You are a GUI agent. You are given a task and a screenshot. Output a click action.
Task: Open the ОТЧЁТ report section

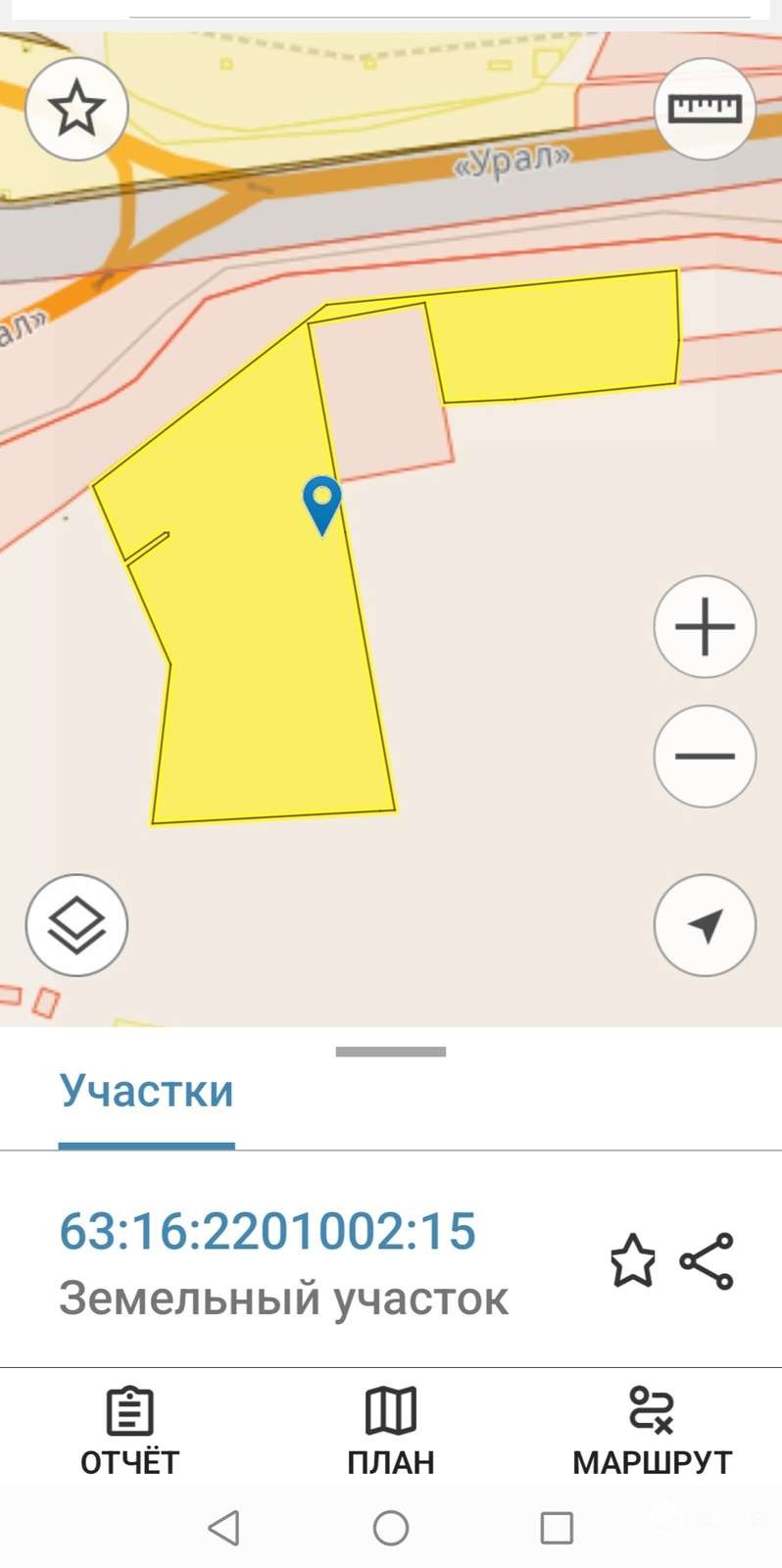pos(130,1432)
